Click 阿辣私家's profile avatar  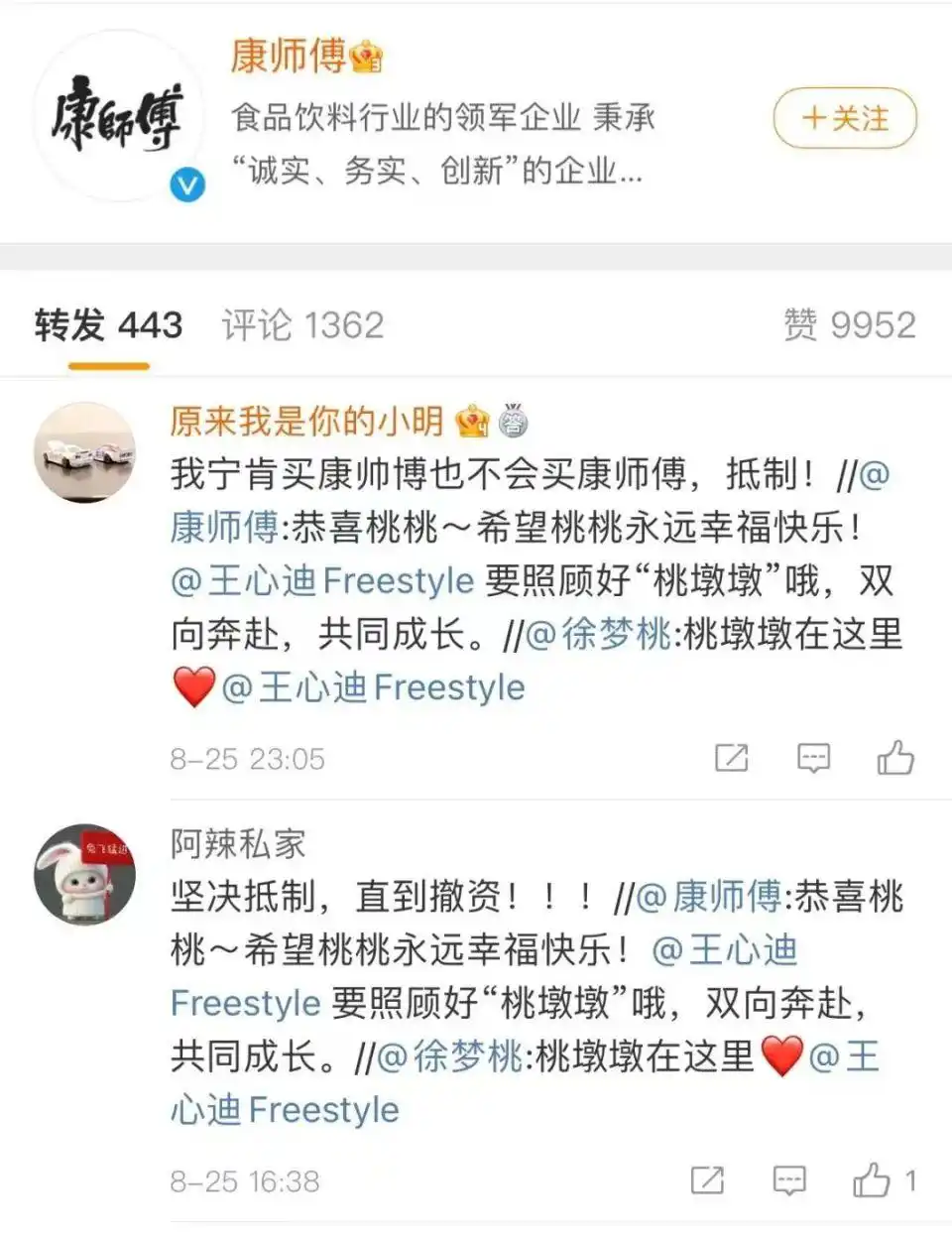click(x=91, y=873)
